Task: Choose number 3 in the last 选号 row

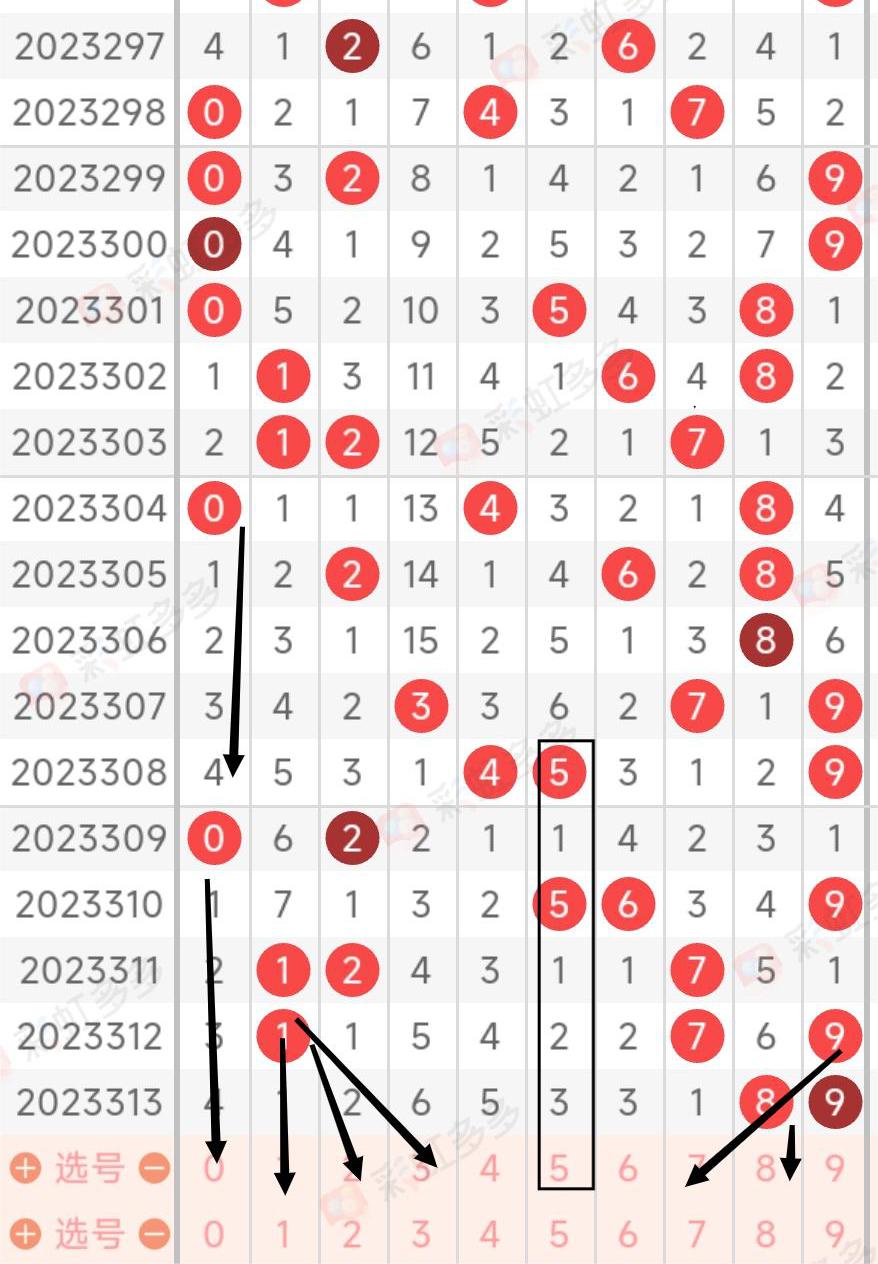Action: 420,1235
